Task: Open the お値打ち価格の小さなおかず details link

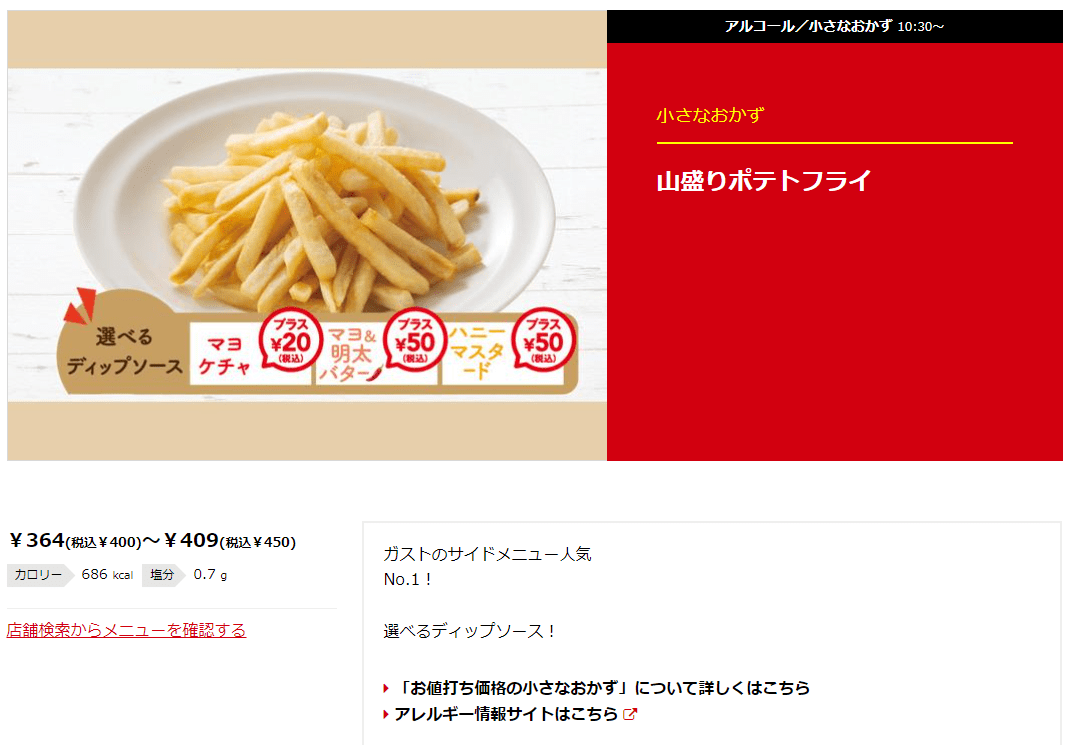Action: coord(601,688)
